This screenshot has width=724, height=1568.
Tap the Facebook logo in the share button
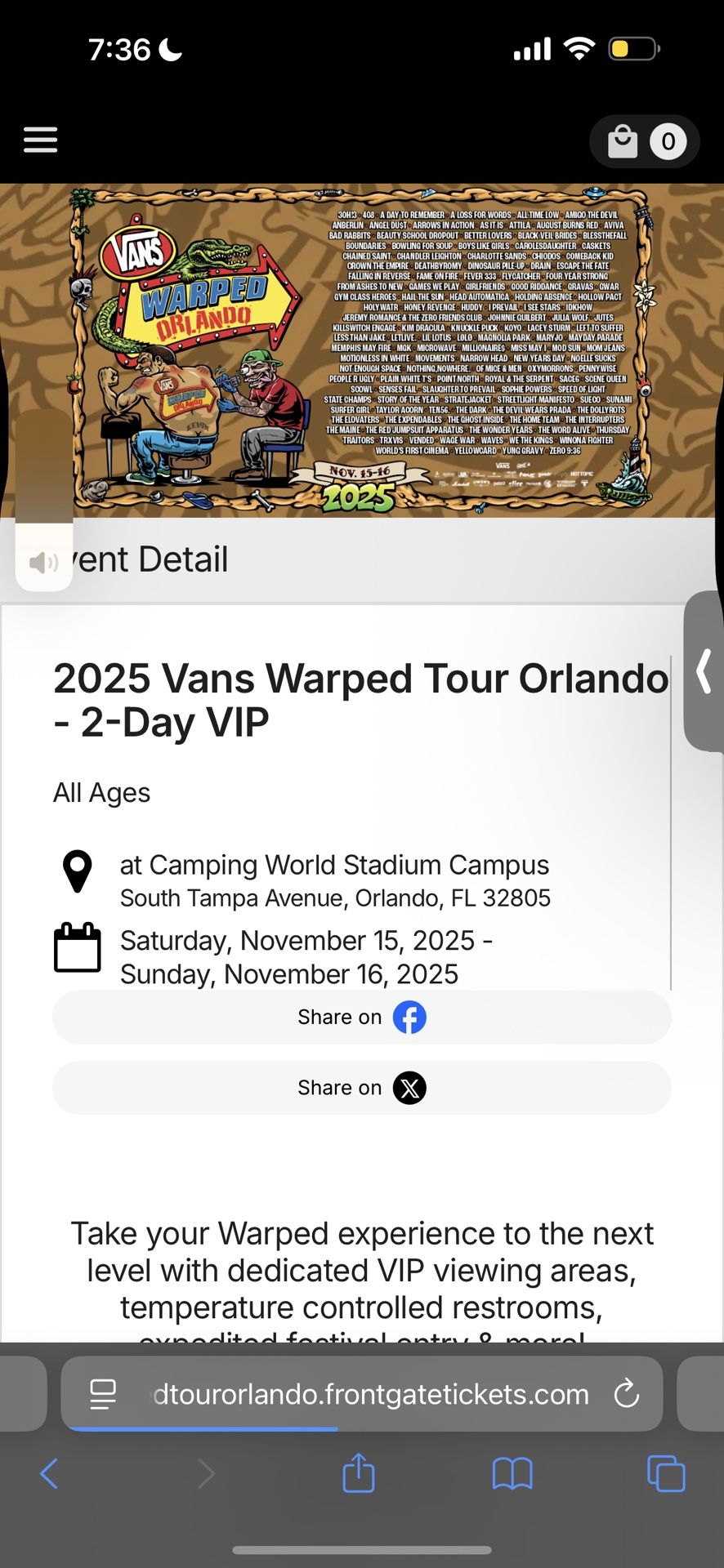click(410, 1017)
